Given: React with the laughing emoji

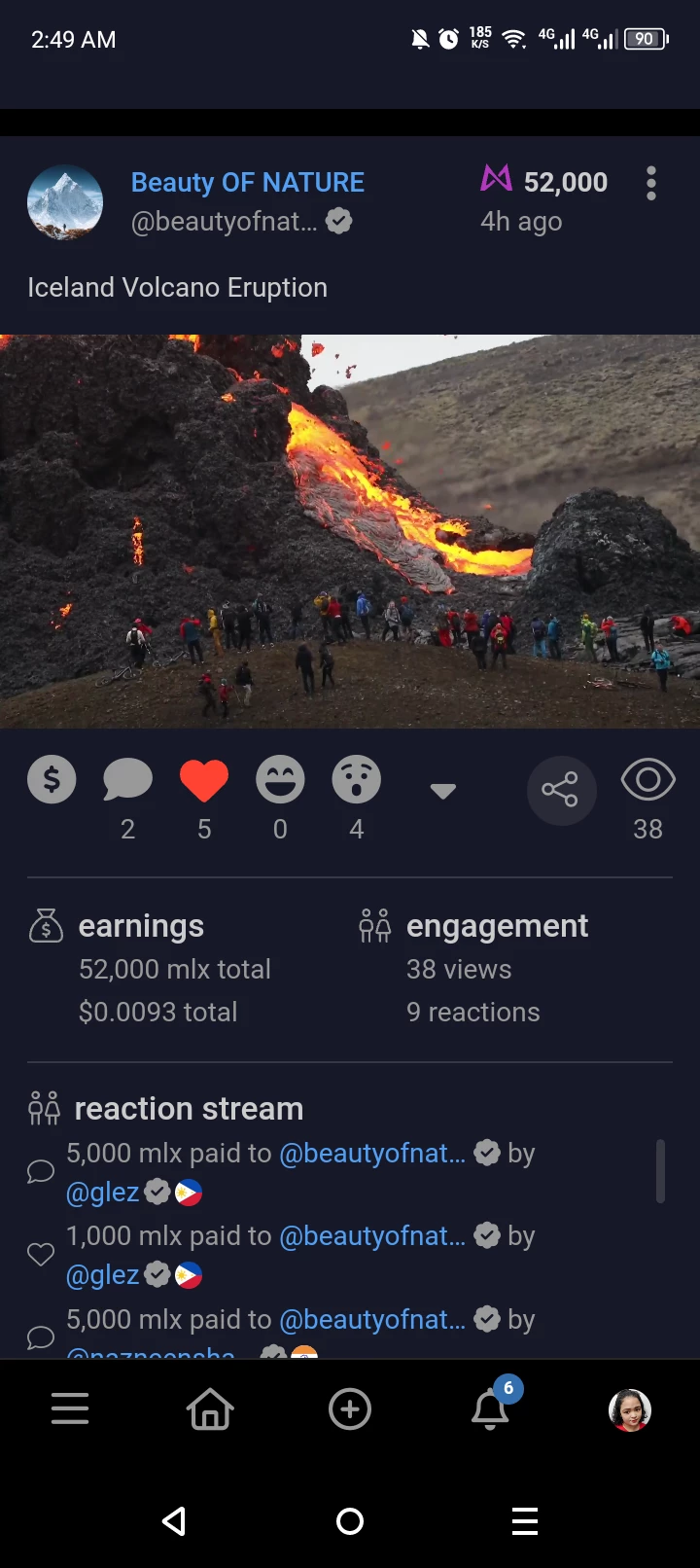Looking at the screenshot, I should tap(280, 780).
